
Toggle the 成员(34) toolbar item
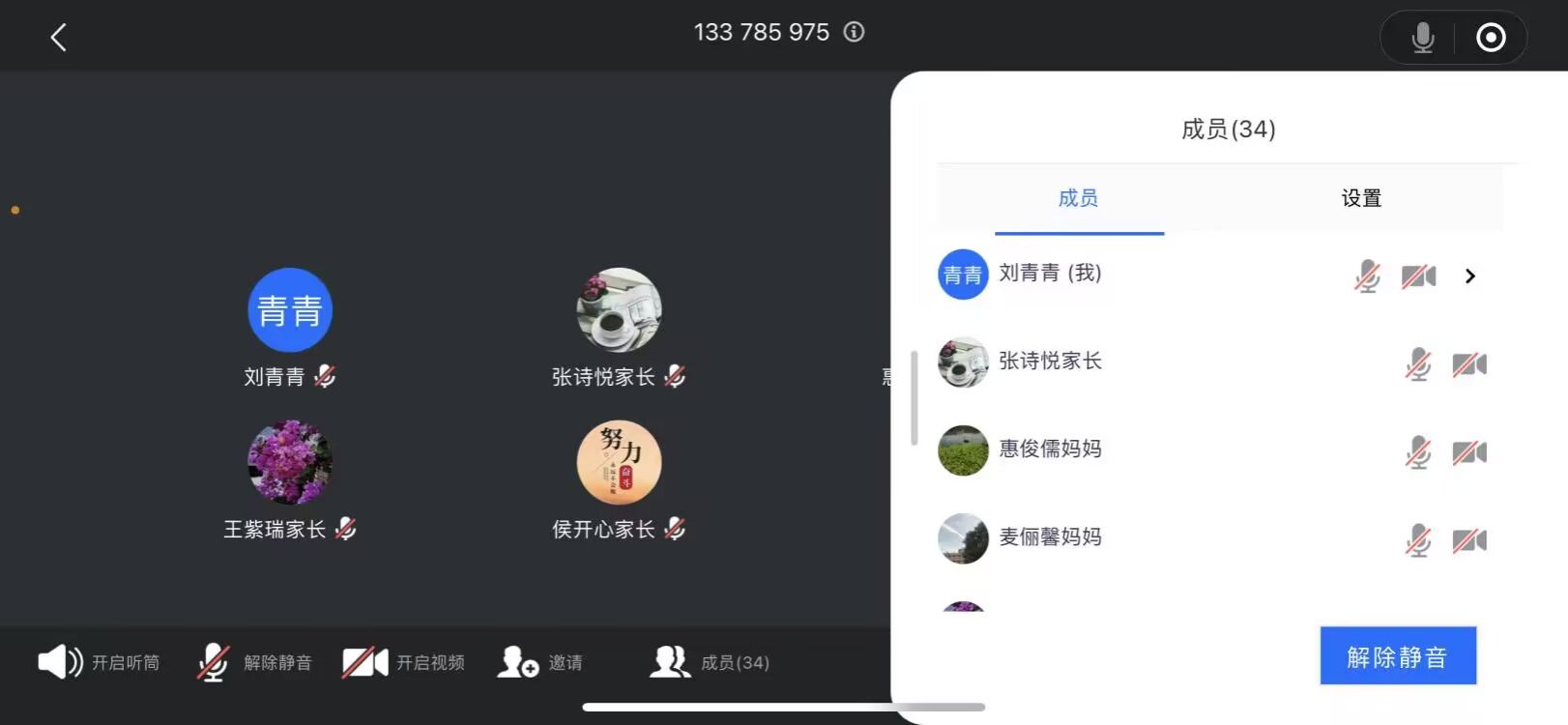(x=711, y=662)
